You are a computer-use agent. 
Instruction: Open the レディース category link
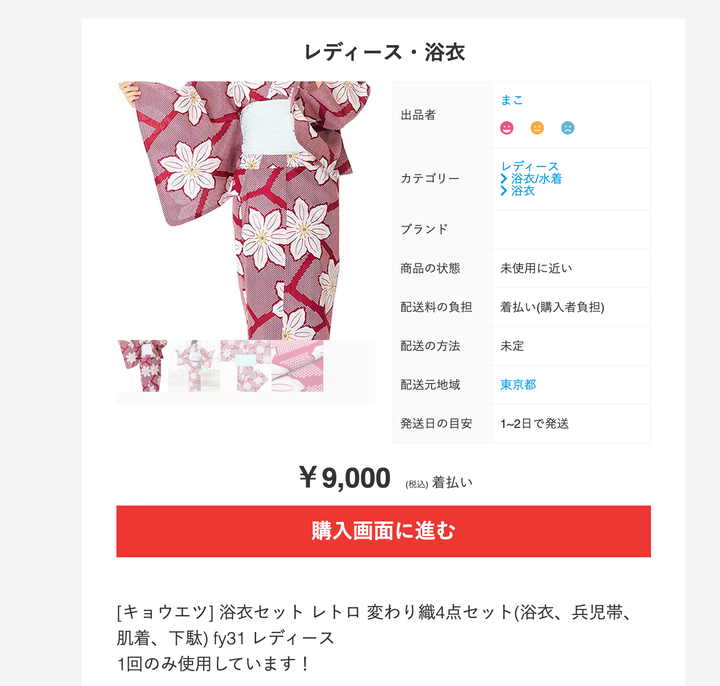(529, 166)
